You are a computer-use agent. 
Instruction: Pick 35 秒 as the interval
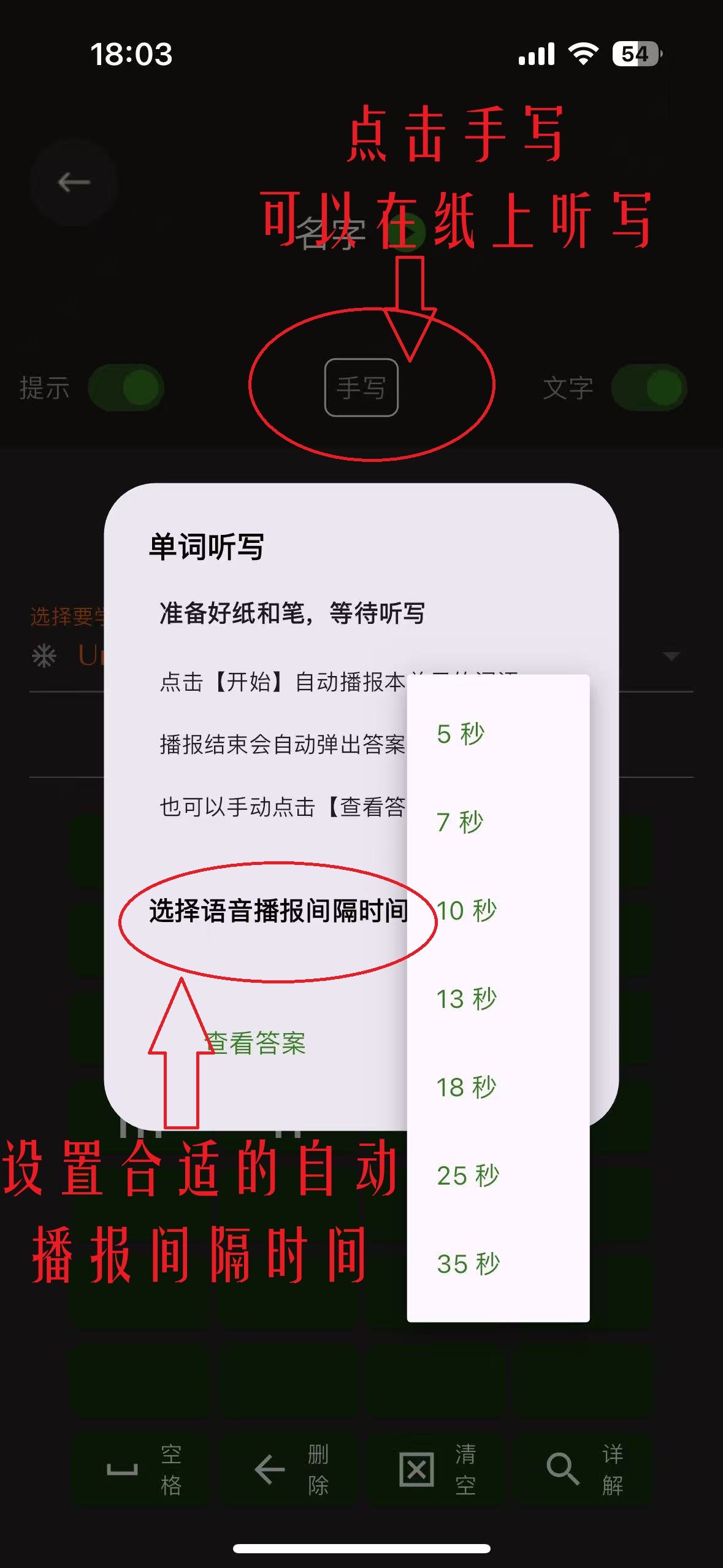497,1264
